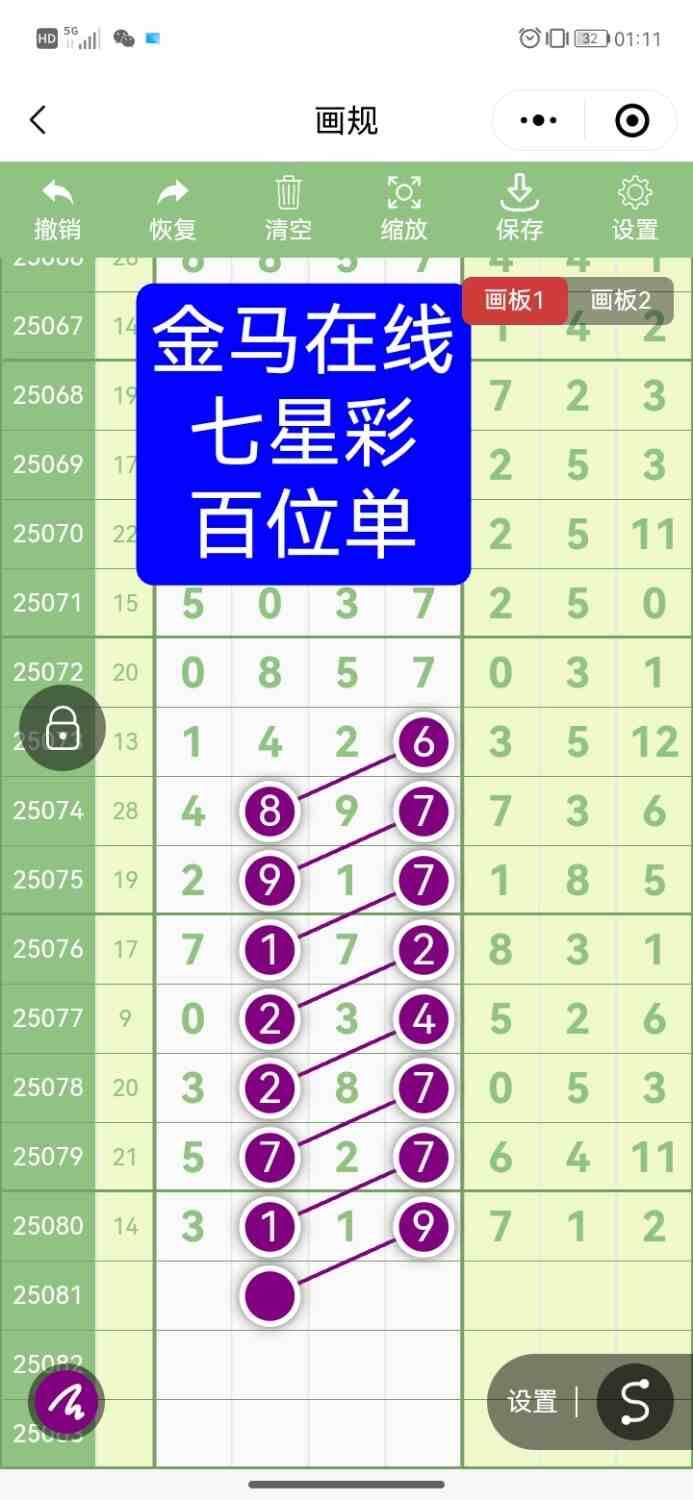
Task: Switch to 画板1 tab
Action: [x=514, y=300]
